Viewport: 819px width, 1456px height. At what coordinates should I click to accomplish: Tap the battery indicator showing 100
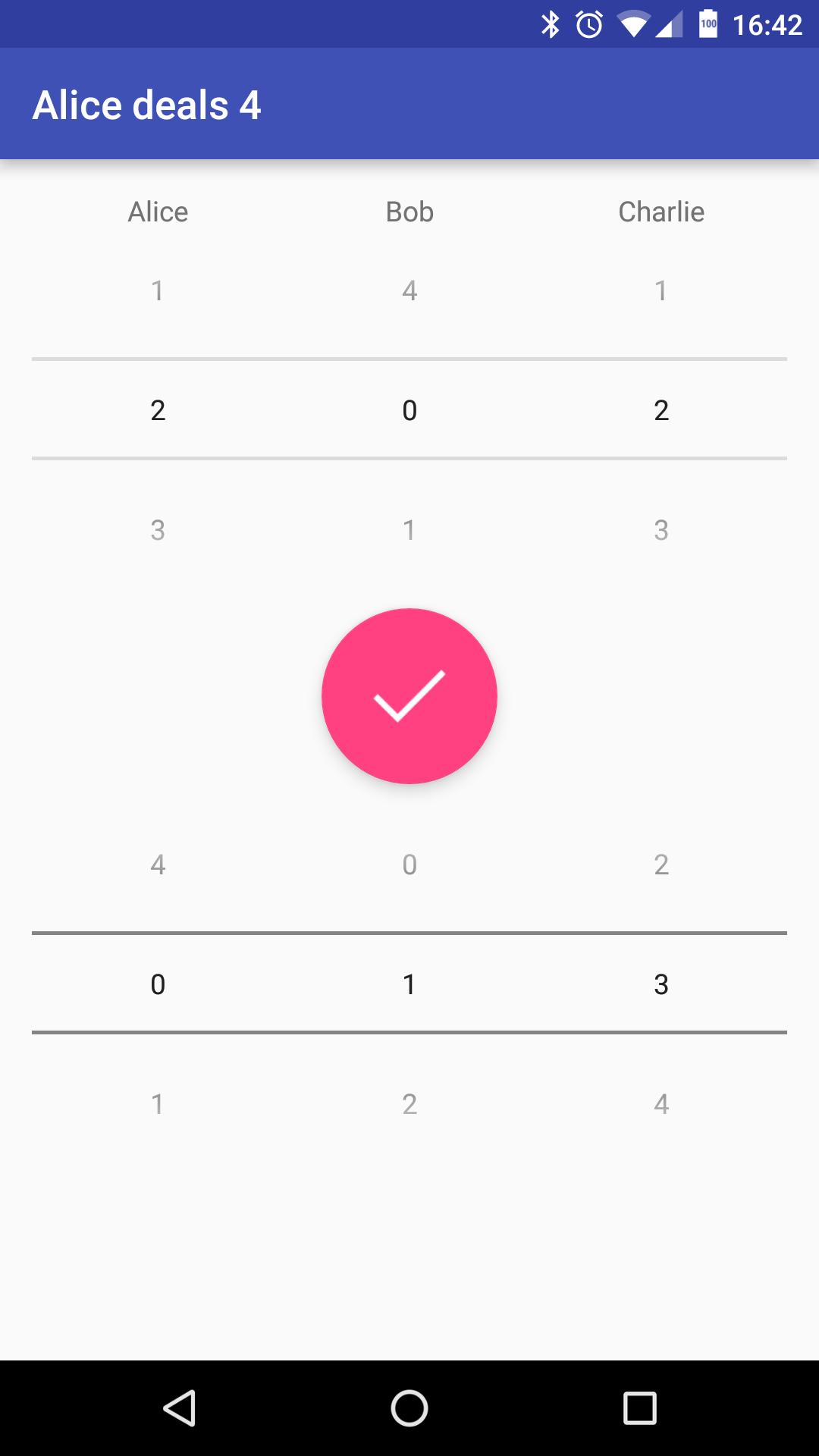point(708,25)
